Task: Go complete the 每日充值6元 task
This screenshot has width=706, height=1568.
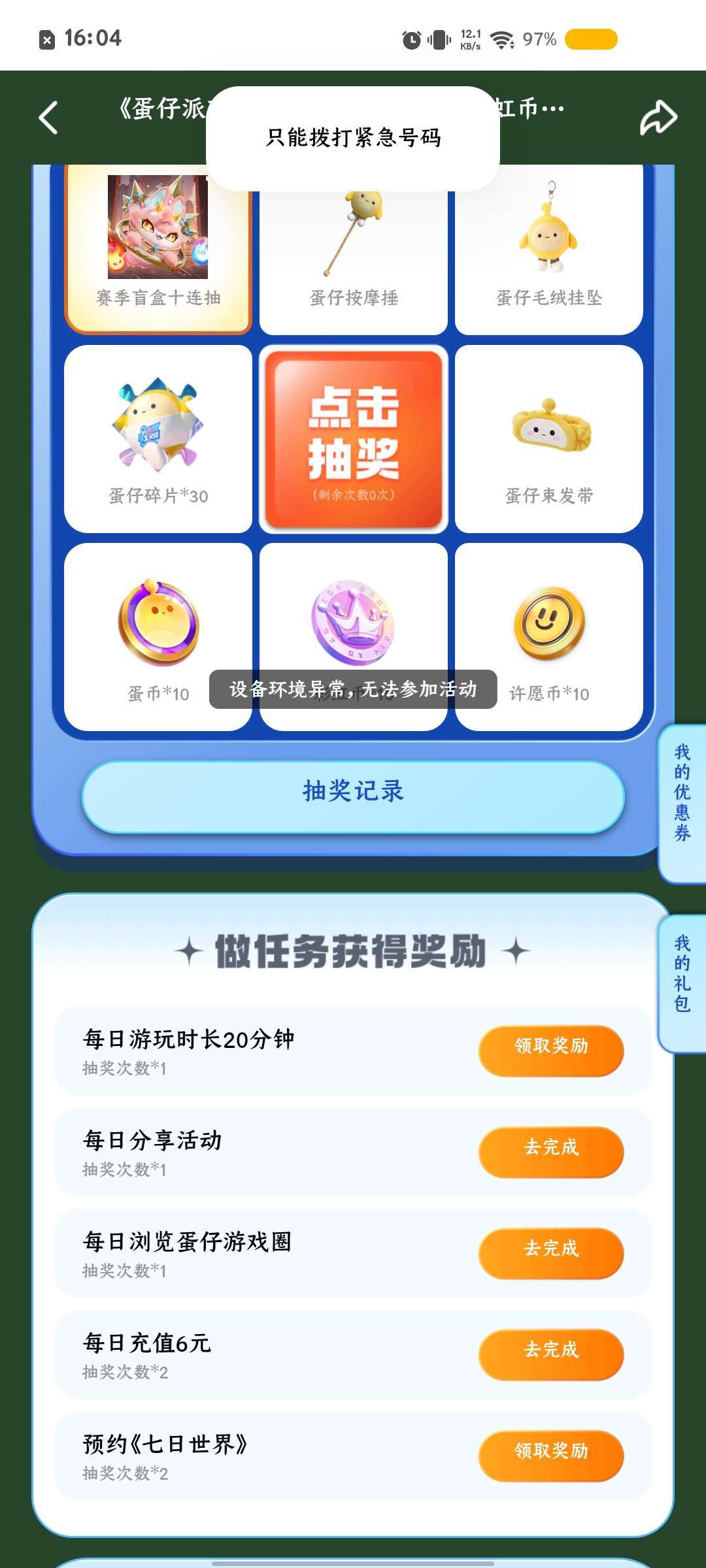Action: [x=551, y=1350]
